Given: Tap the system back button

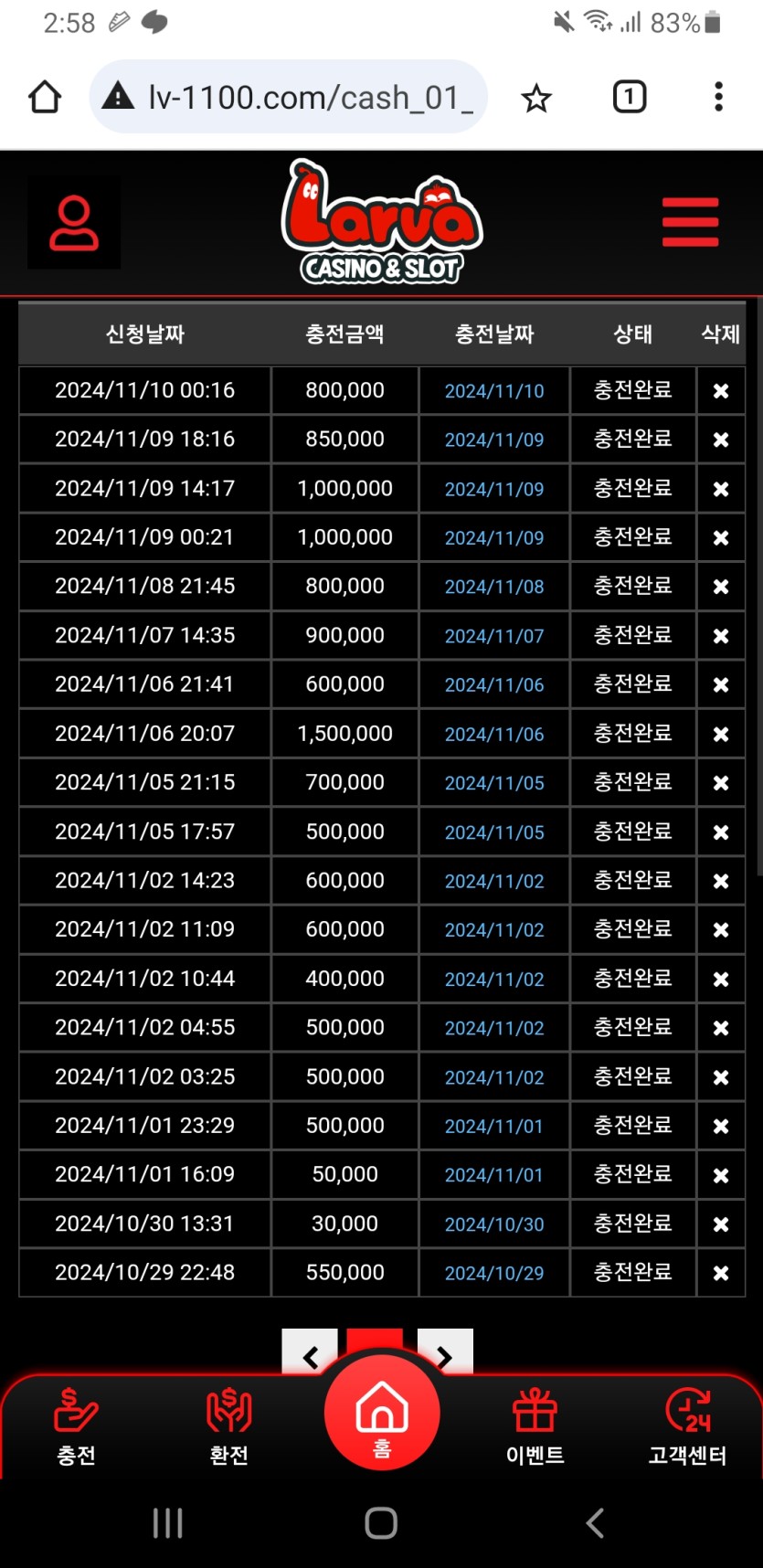Looking at the screenshot, I should [595, 1523].
